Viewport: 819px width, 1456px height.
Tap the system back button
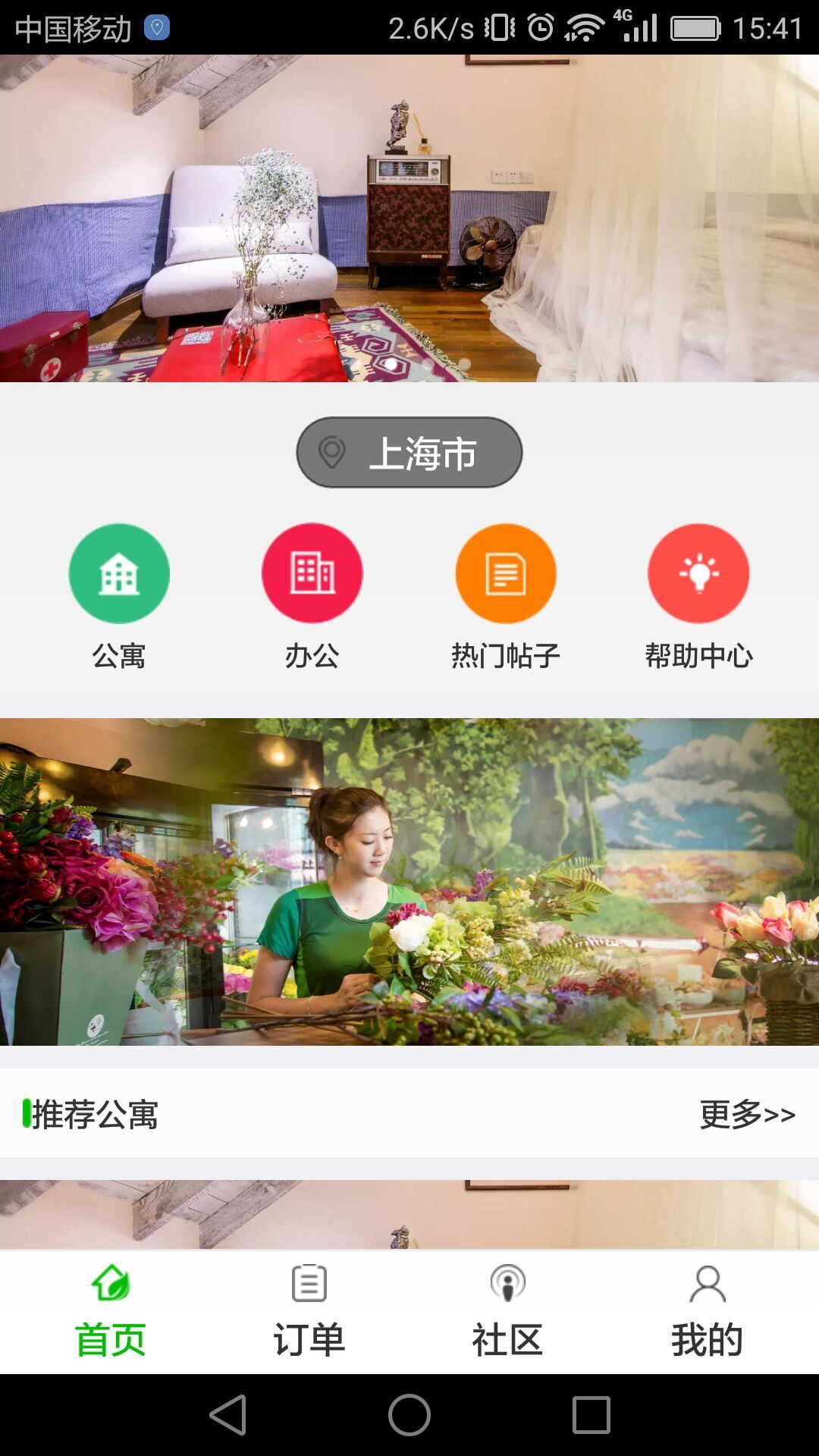227,1415
